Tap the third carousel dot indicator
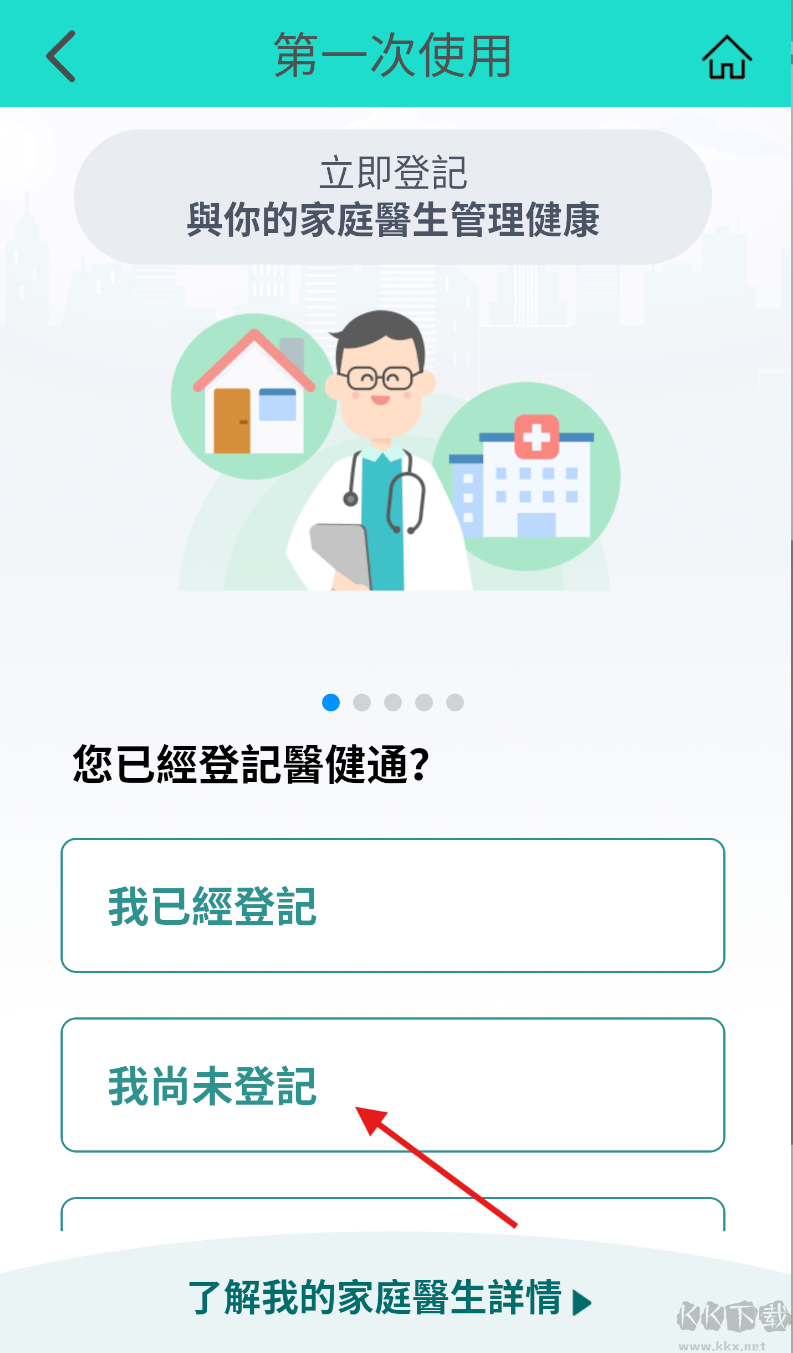 (393, 703)
